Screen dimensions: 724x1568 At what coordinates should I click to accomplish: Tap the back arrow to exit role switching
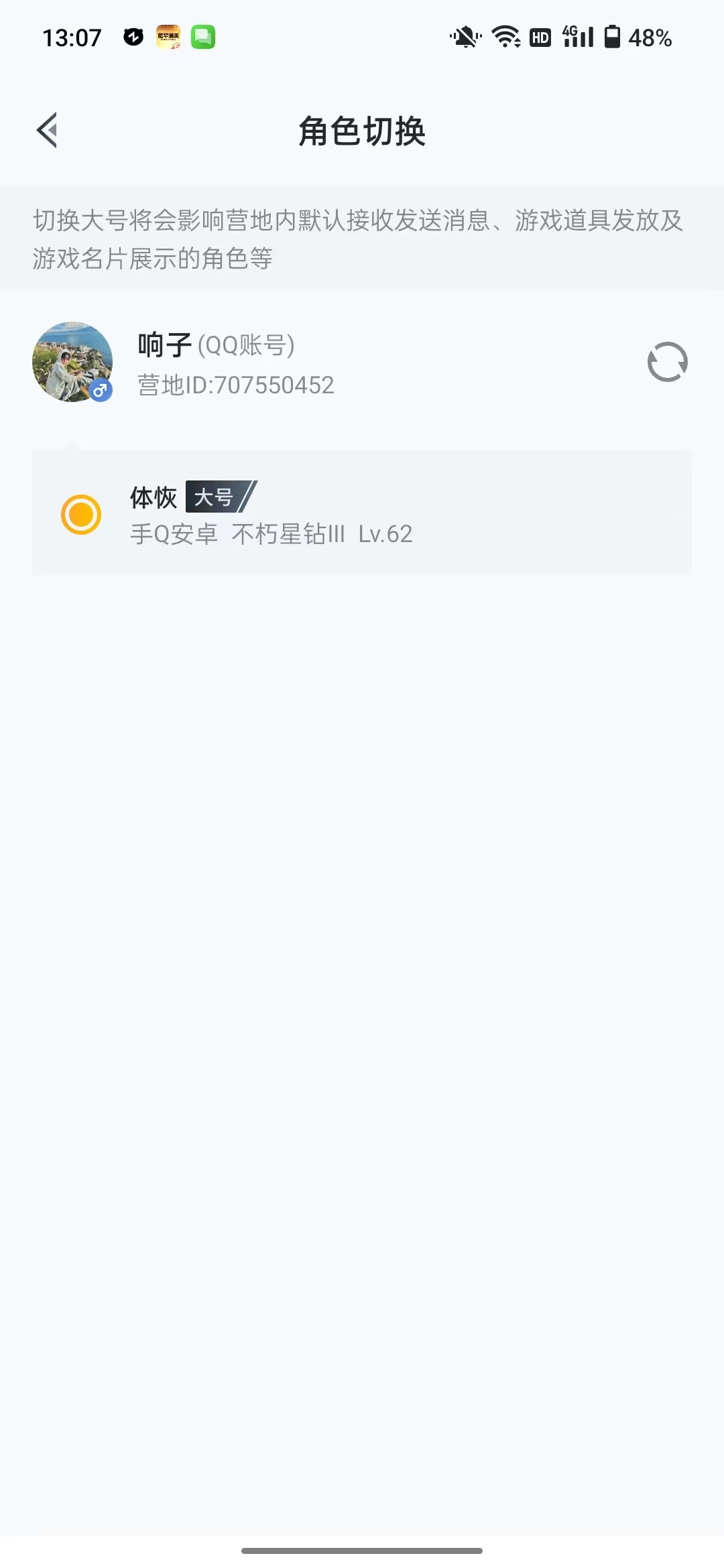pyautogui.click(x=47, y=131)
